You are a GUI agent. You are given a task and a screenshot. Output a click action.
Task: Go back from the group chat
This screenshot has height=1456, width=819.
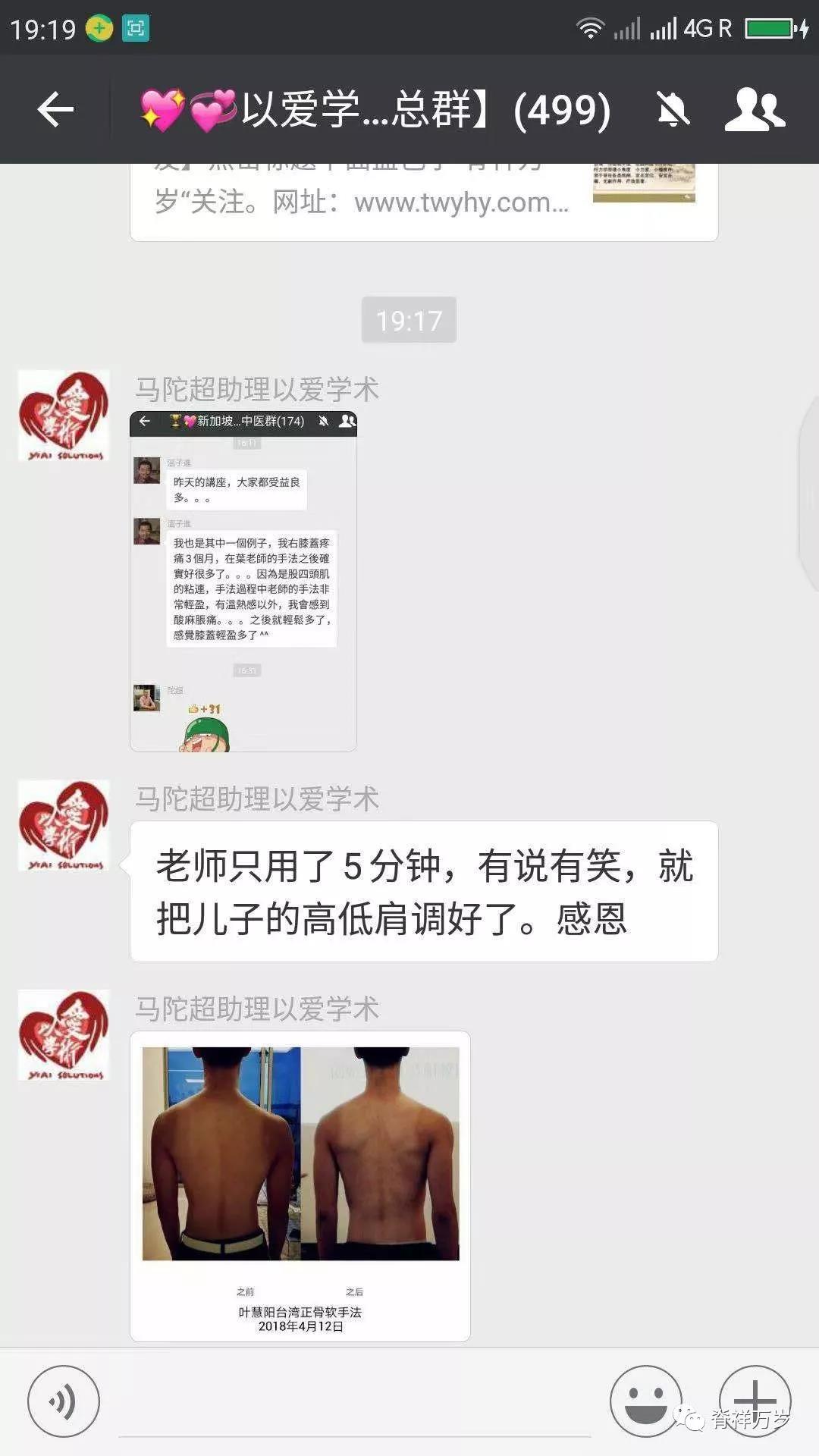point(55,111)
